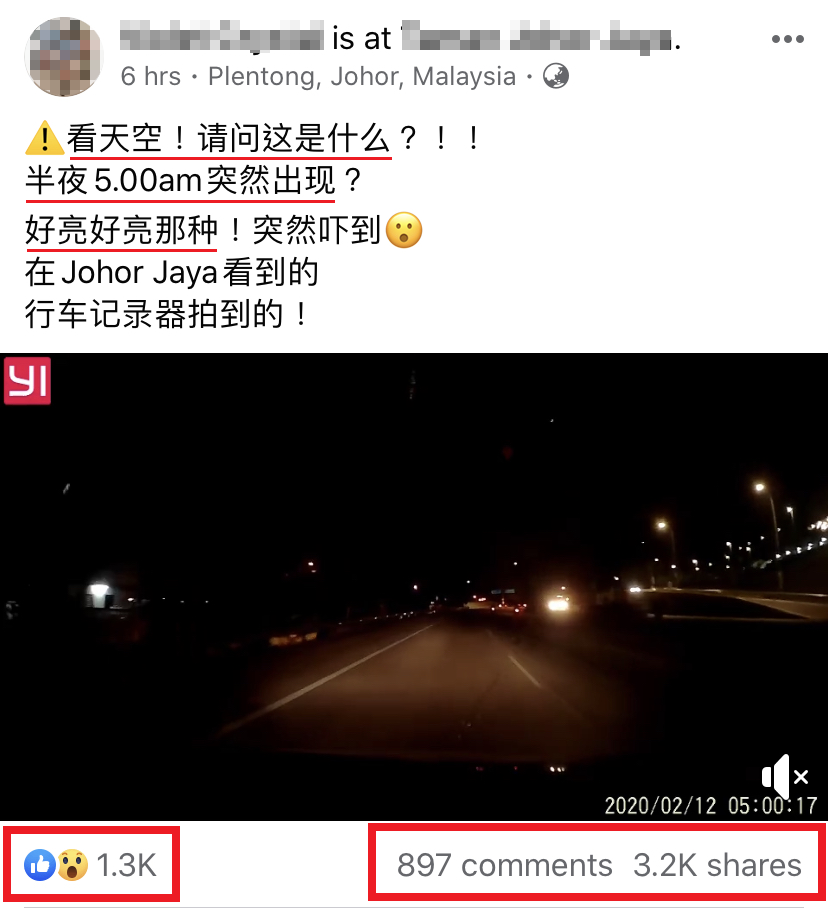Open the post's three-dot options menu
828x908 pixels.
(787, 39)
